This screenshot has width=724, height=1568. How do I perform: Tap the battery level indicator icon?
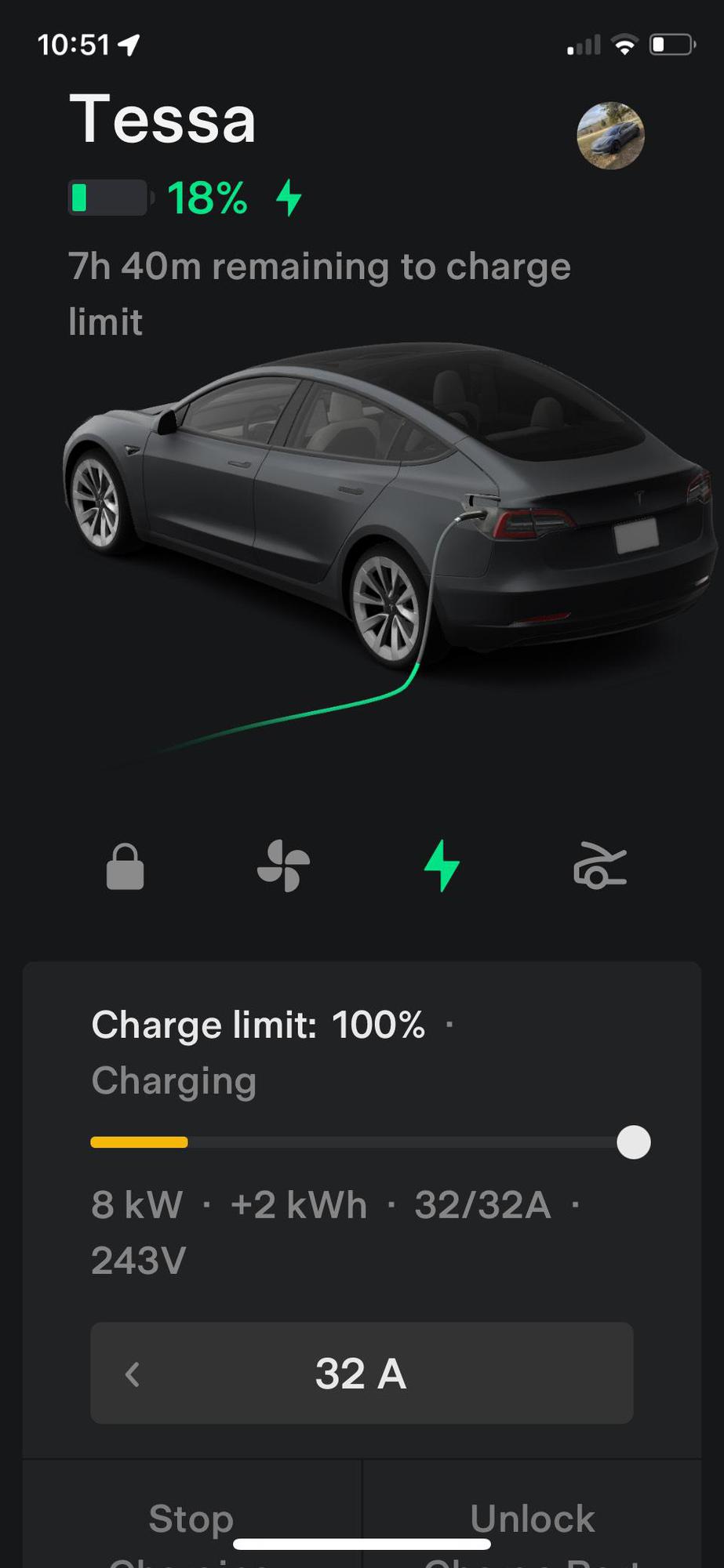pyautogui.click(x=108, y=198)
